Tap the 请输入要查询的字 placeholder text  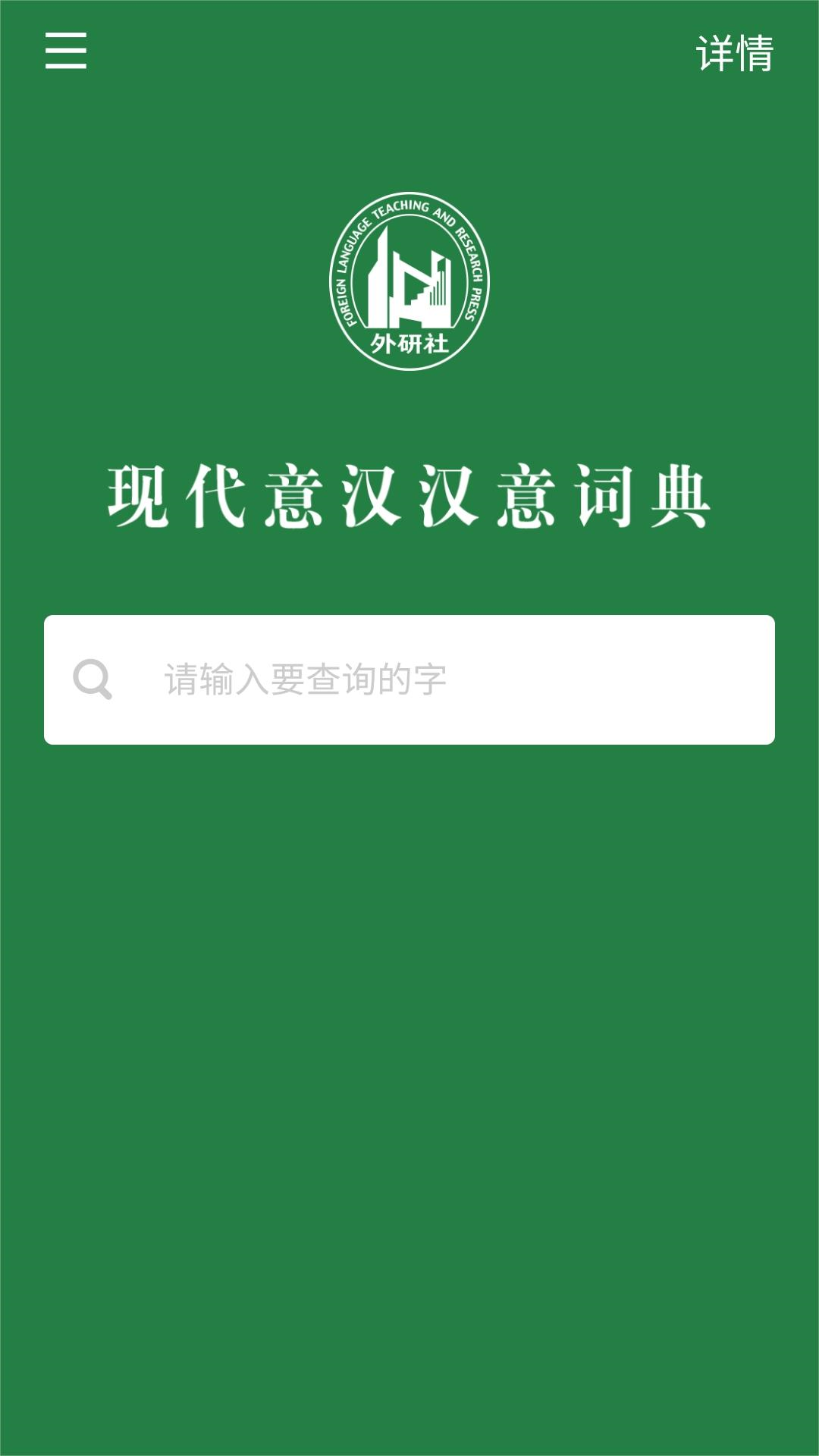pyautogui.click(x=303, y=680)
